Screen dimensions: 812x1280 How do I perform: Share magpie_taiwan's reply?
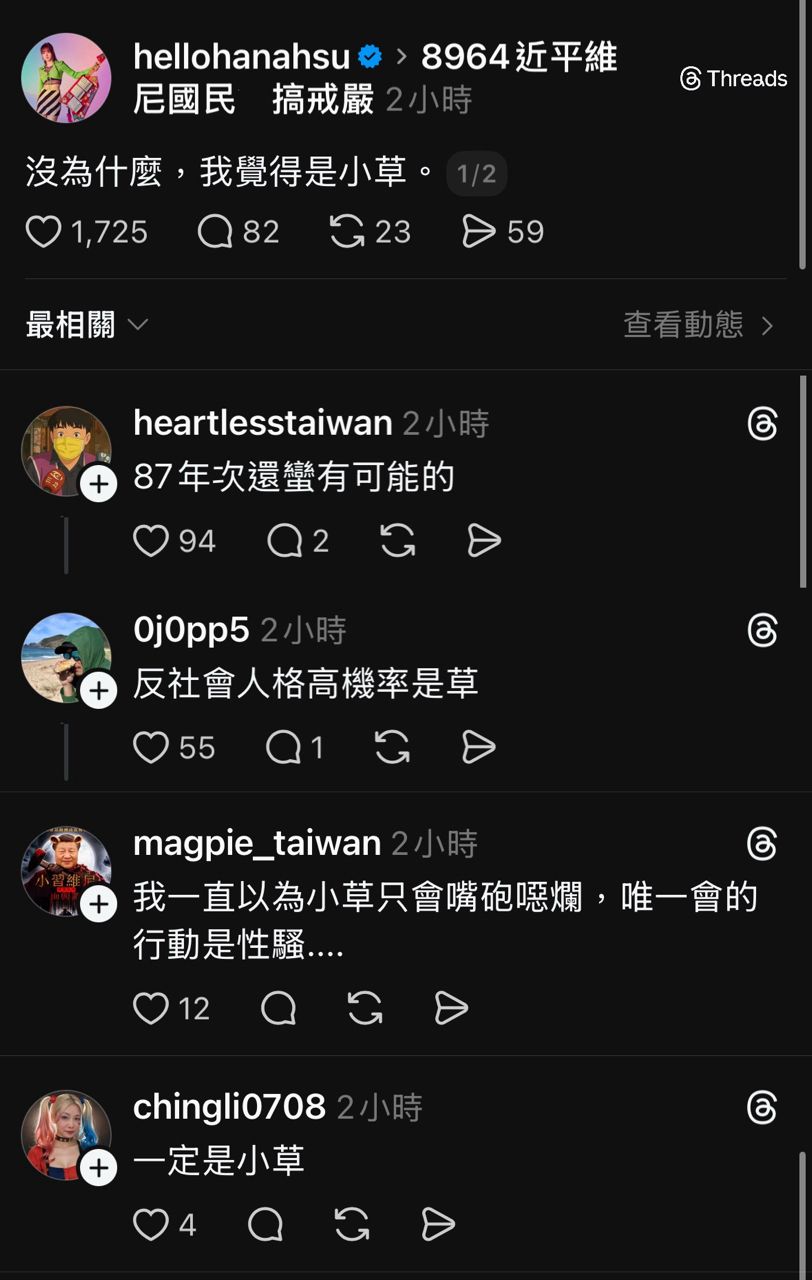coord(451,1008)
